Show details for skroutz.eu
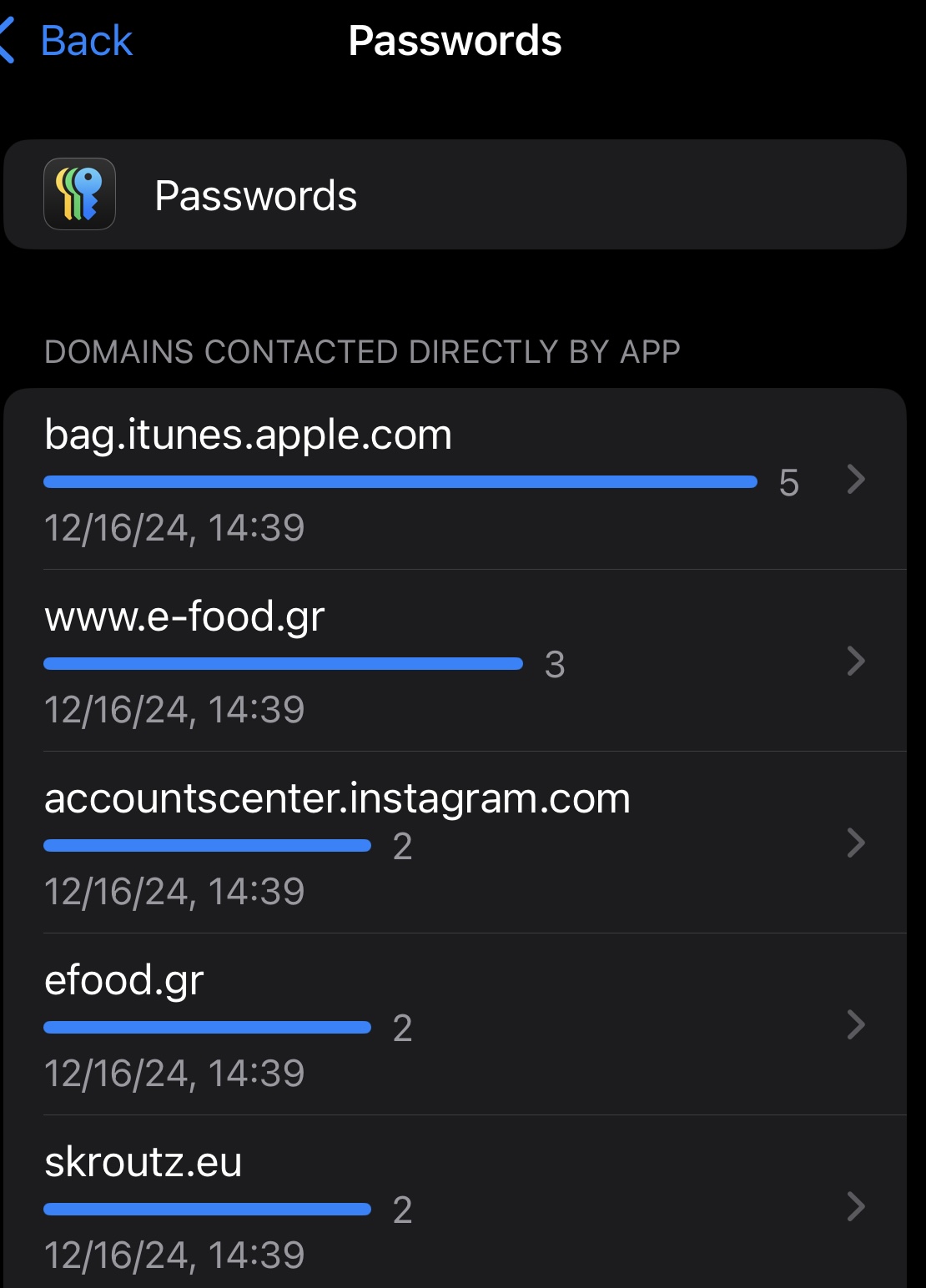This screenshot has width=926, height=1288. point(455,1207)
